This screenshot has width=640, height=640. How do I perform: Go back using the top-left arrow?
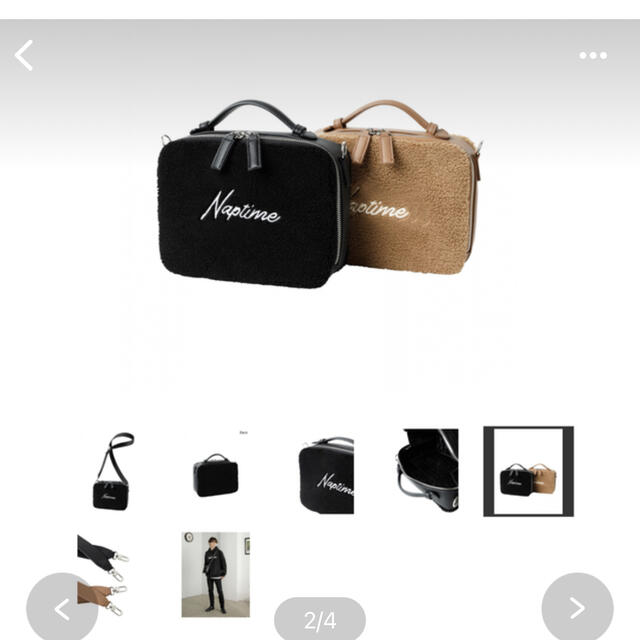pos(25,56)
